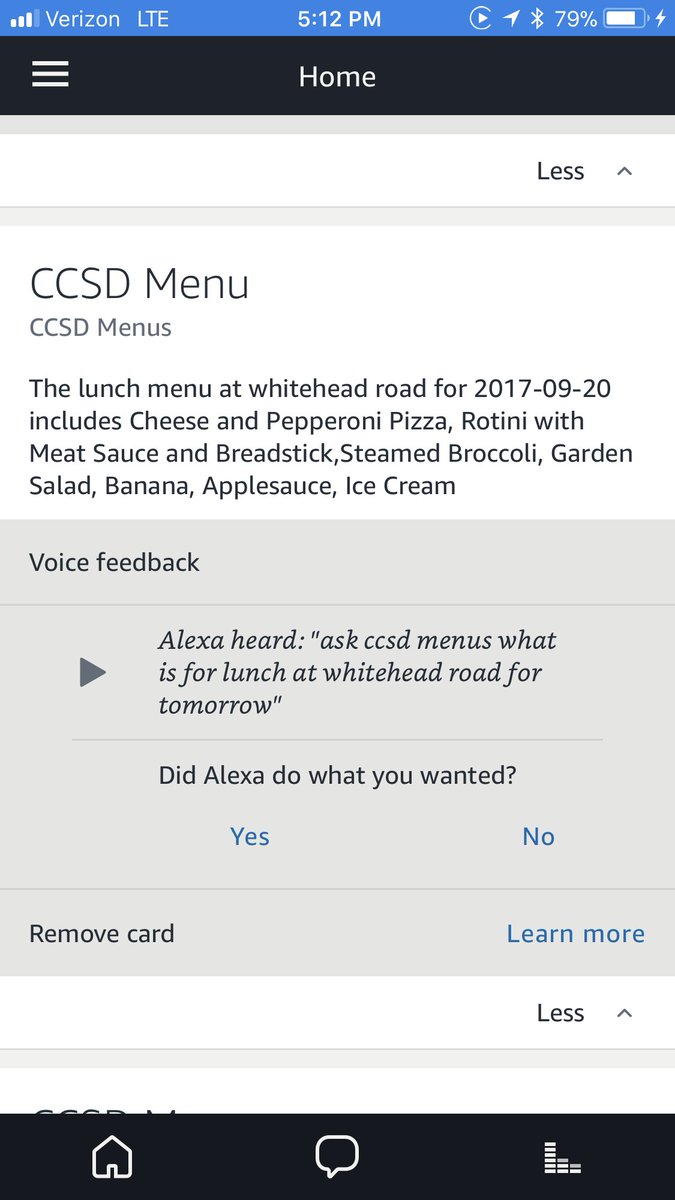Answer Yes to the Alexa feedback question
This screenshot has width=675, height=1200.
(250, 836)
